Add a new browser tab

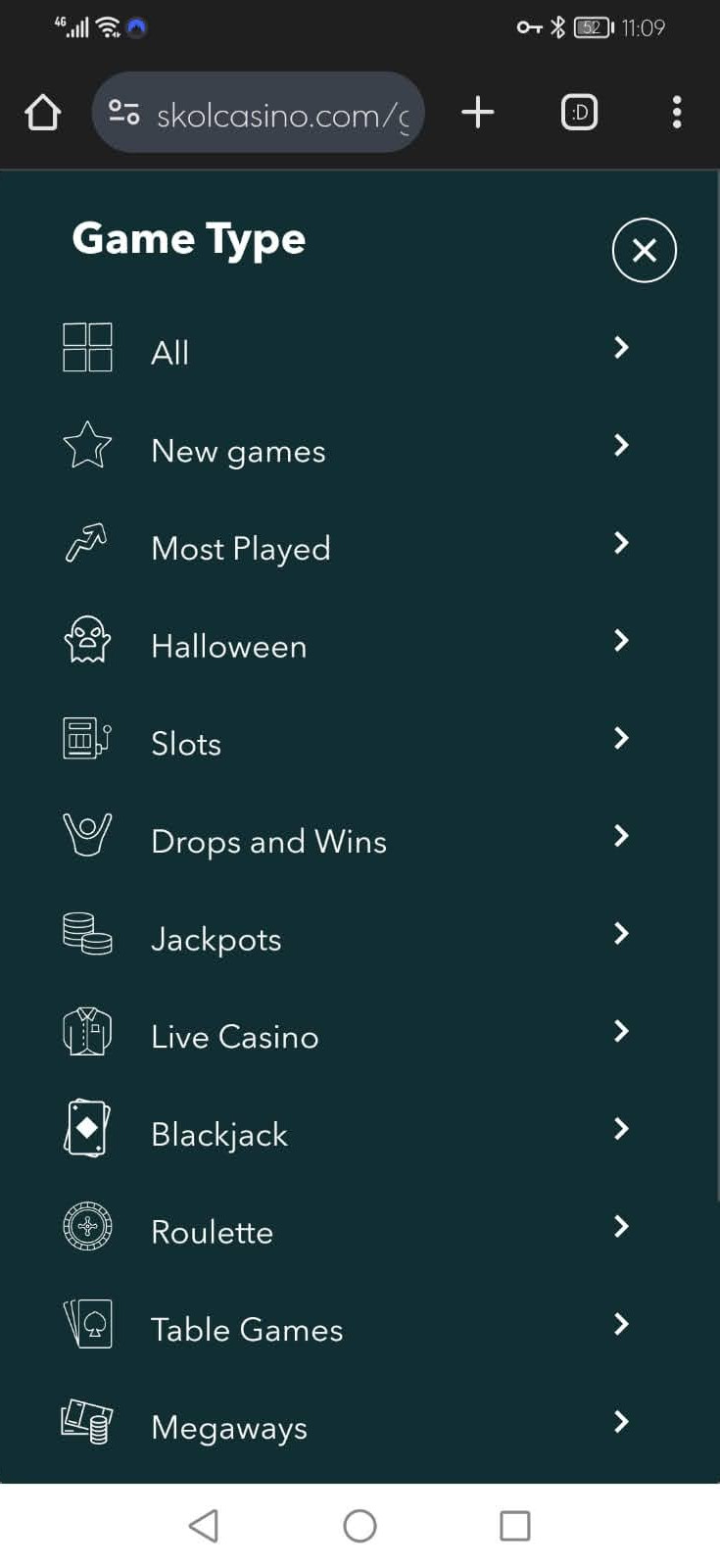(x=477, y=113)
